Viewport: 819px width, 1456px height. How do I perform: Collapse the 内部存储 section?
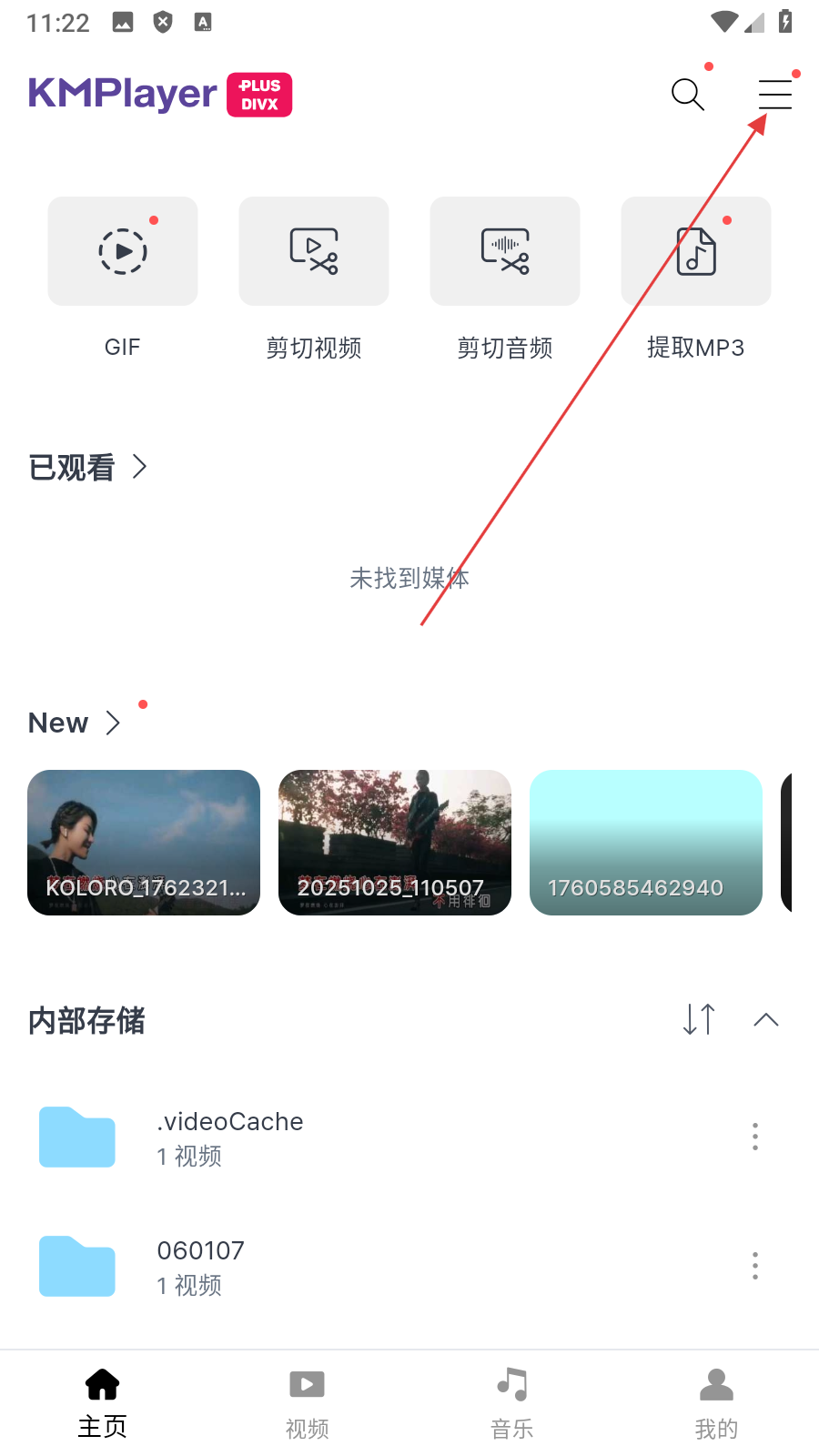tap(766, 1019)
